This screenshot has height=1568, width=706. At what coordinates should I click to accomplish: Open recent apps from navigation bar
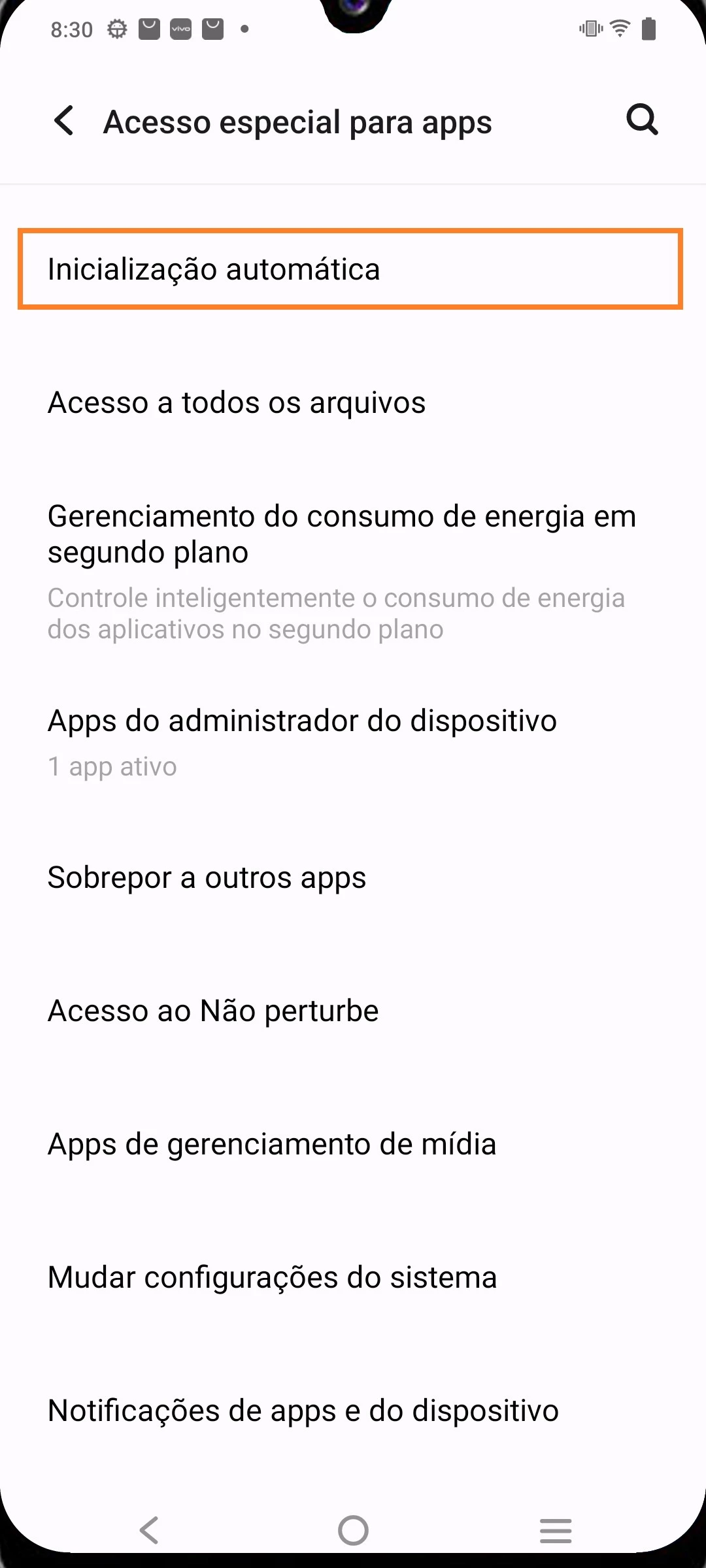tap(556, 1530)
